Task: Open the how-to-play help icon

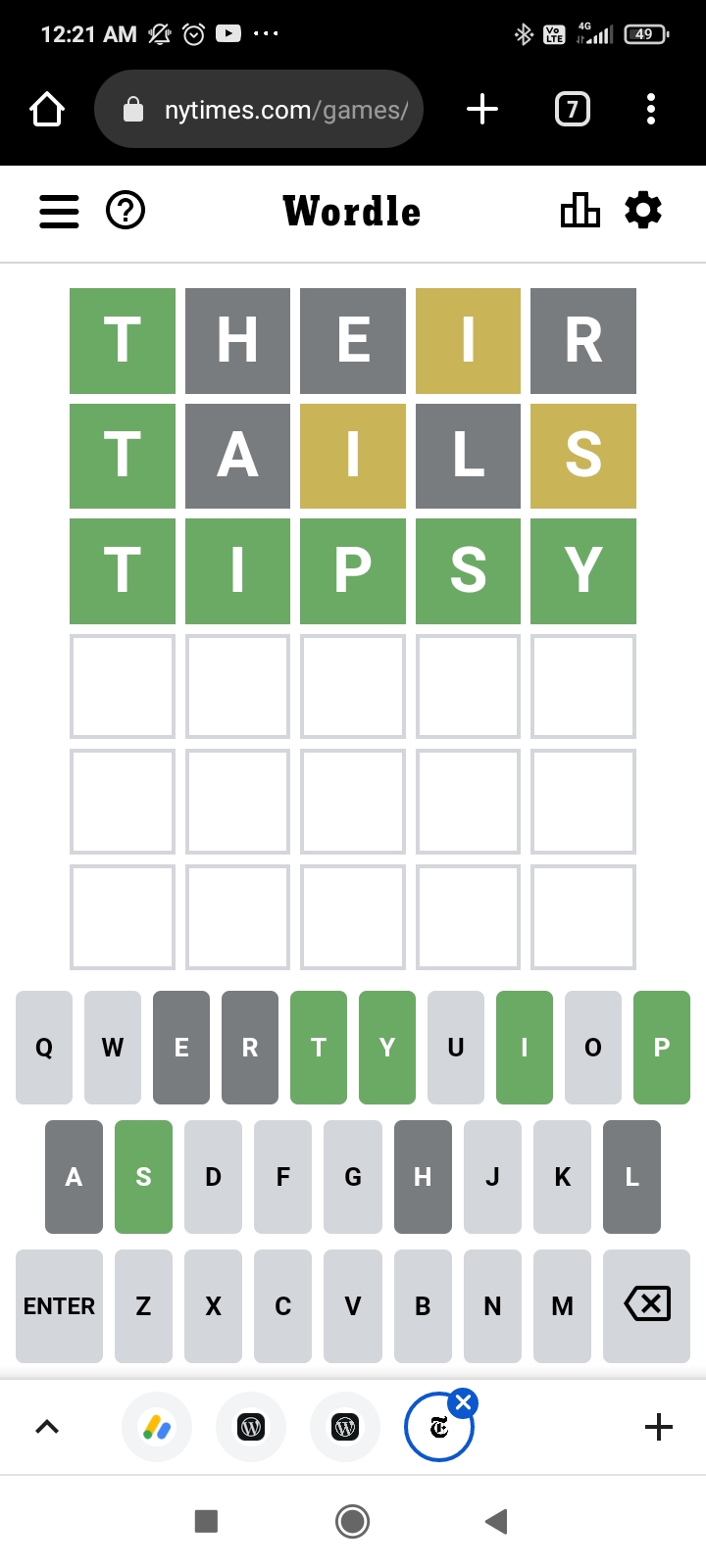Action: [126, 211]
